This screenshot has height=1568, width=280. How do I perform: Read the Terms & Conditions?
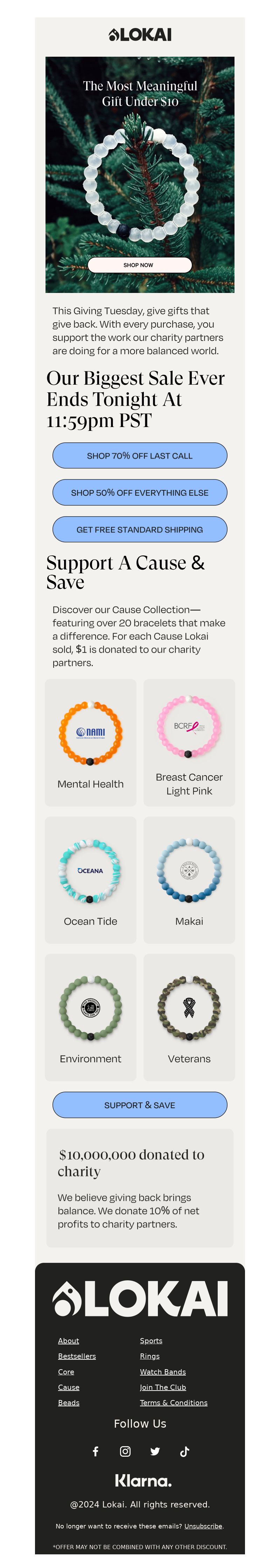pos(174,1402)
